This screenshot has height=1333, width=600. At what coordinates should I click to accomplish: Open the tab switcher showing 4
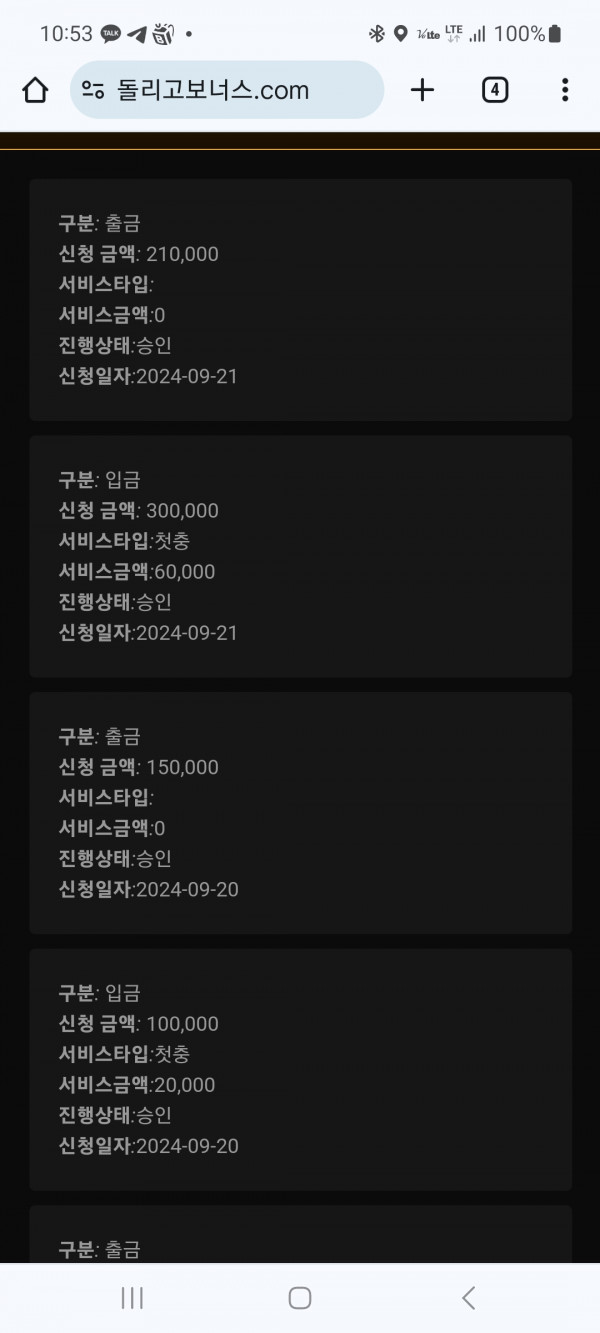pos(495,90)
